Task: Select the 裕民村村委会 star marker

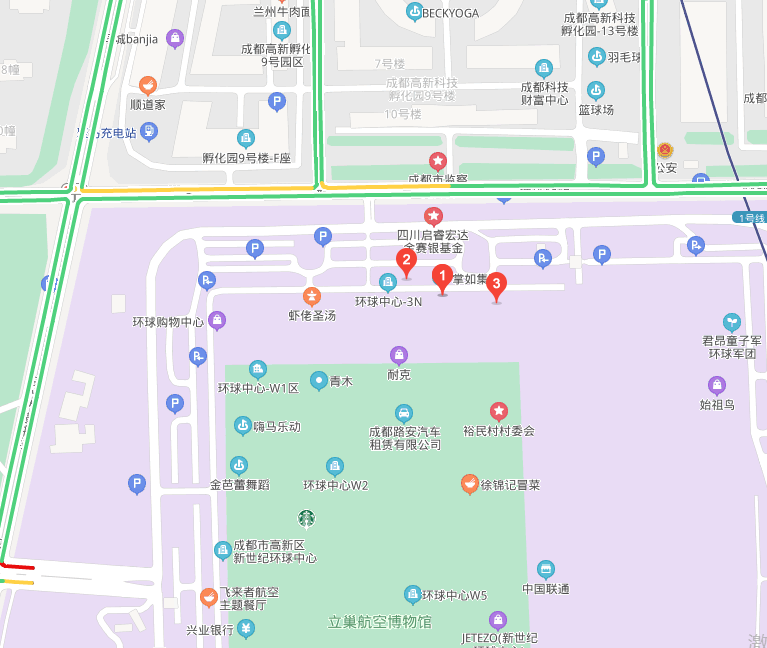Action: point(499,411)
